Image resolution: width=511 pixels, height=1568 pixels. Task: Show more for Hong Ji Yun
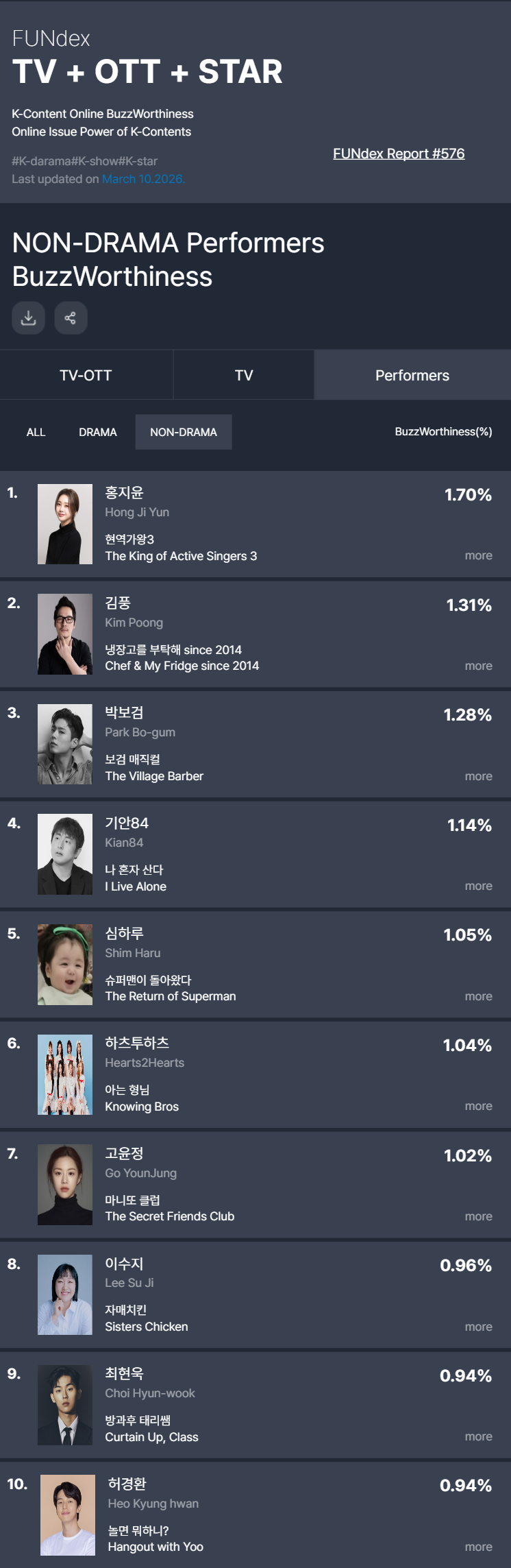pyautogui.click(x=478, y=555)
